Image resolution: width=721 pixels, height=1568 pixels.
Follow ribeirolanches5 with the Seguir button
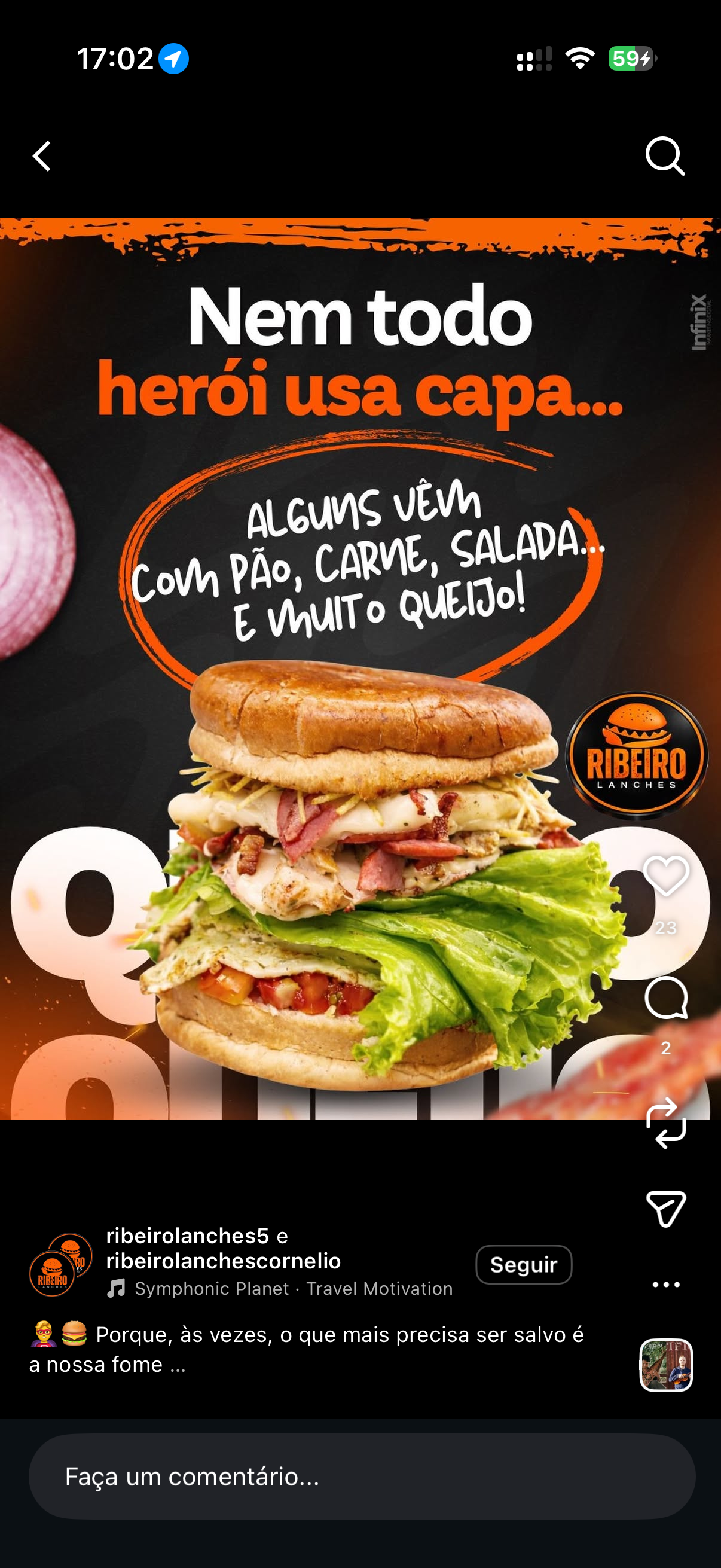point(523,1265)
